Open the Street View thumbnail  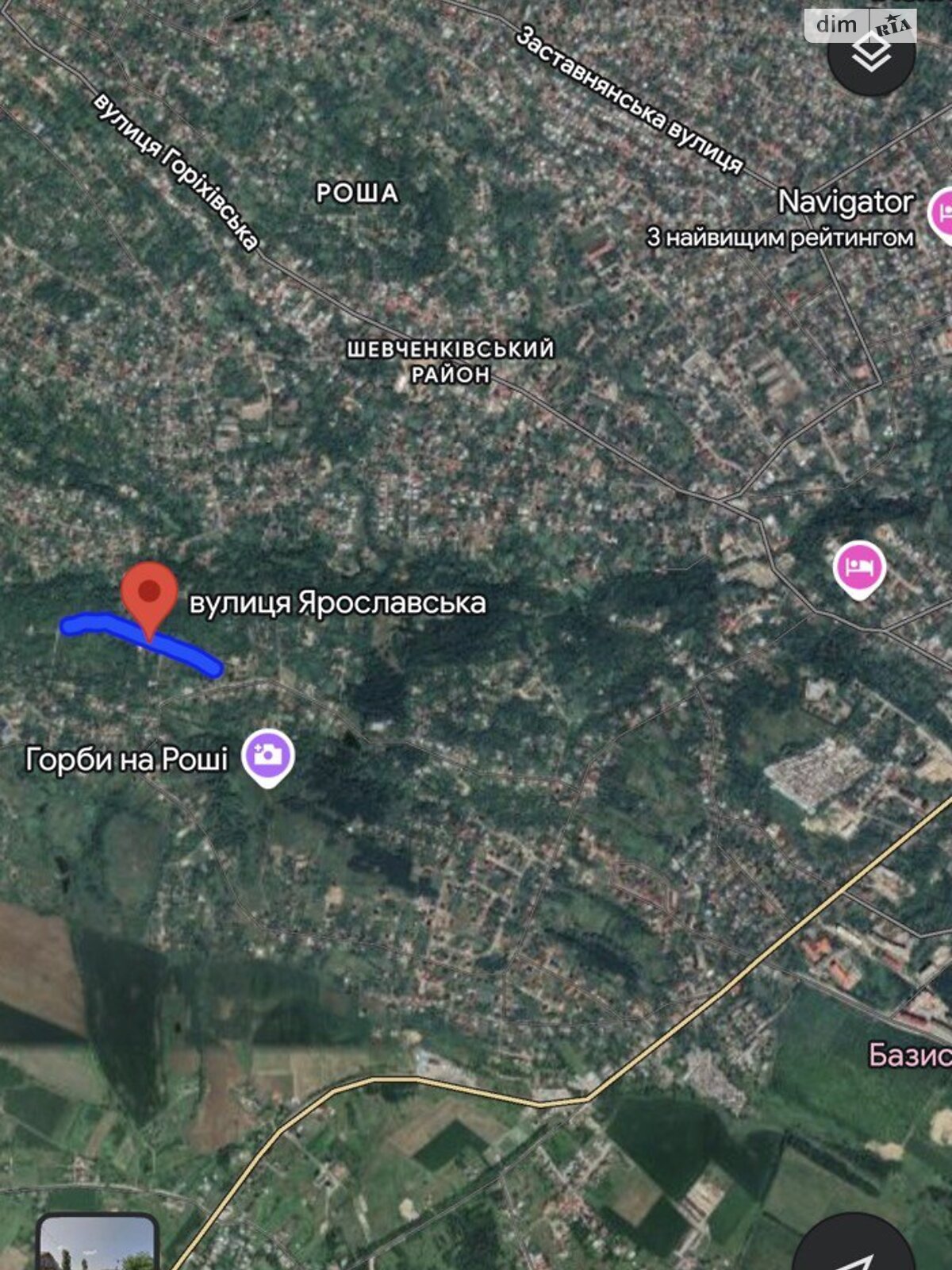[x=97, y=1245]
